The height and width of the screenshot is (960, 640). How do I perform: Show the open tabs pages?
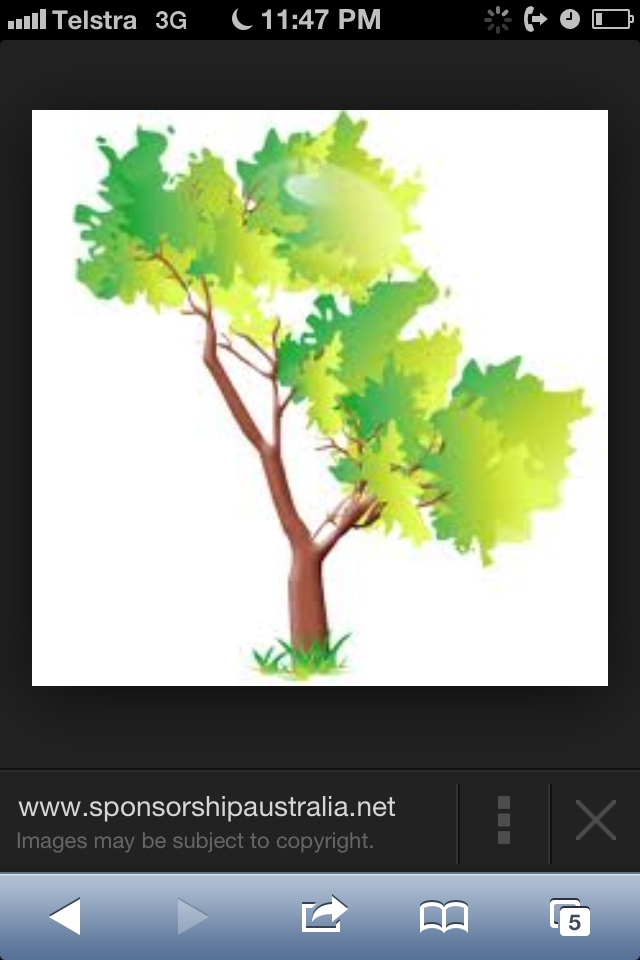tap(570, 916)
